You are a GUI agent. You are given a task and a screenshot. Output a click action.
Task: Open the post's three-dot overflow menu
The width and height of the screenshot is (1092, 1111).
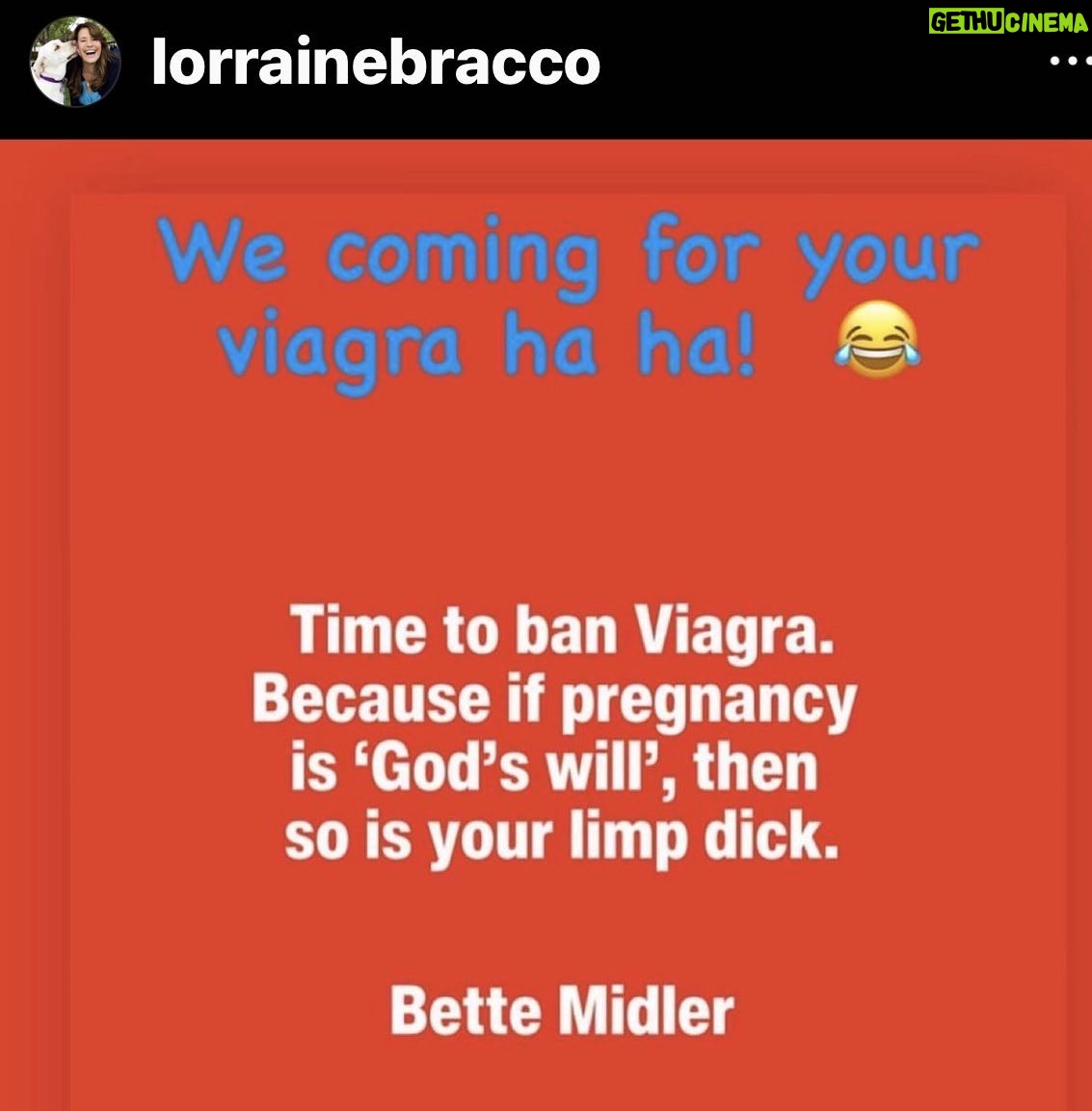pyautogui.click(x=1068, y=60)
